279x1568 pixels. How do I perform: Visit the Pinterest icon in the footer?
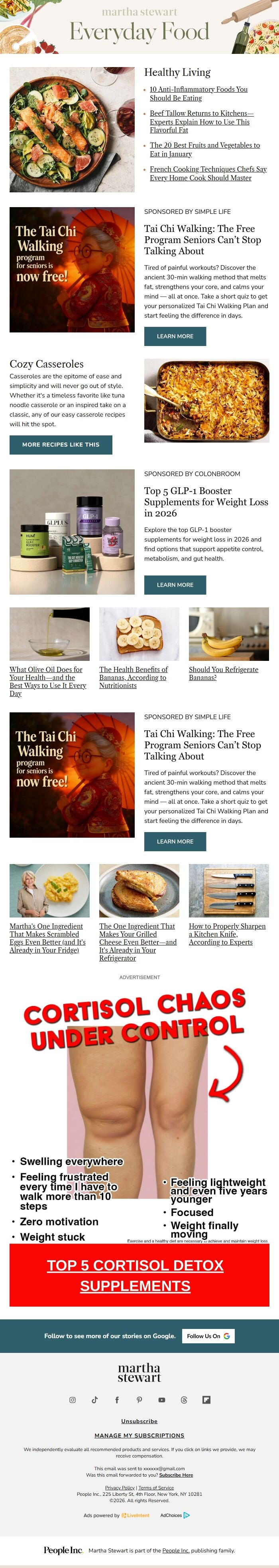coord(139,1400)
